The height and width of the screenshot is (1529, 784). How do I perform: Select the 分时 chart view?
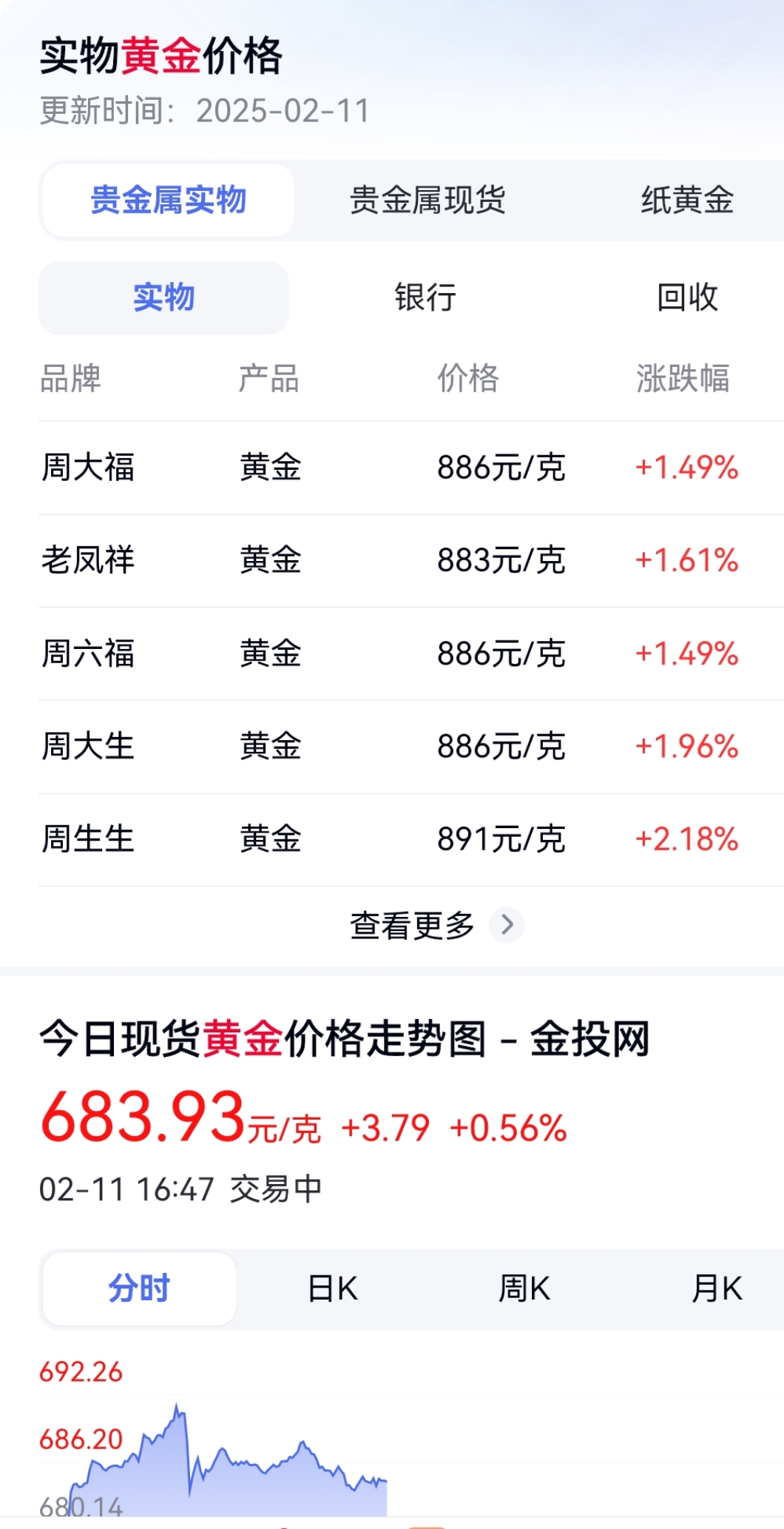139,1288
